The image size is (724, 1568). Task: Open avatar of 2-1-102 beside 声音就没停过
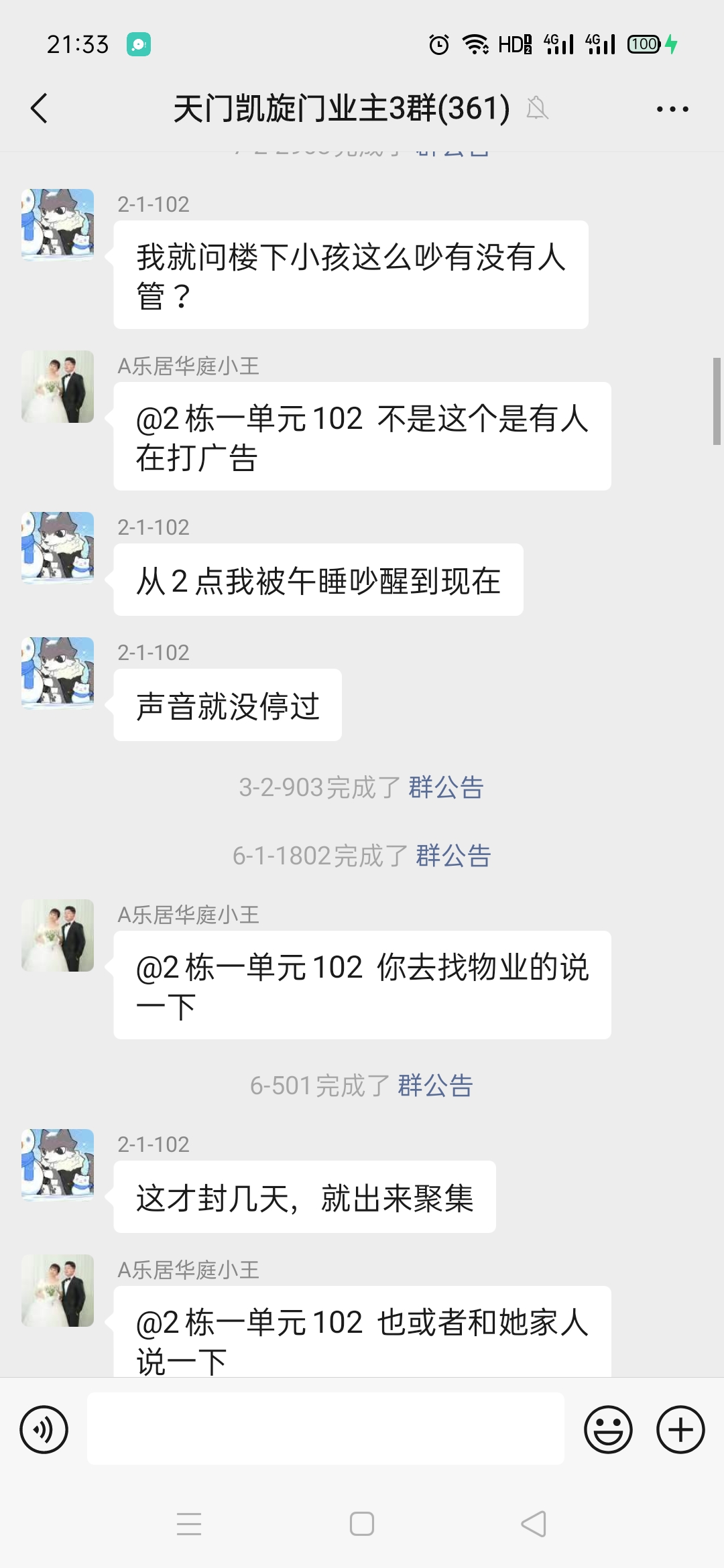pyautogui.click(x=58, y=673)
